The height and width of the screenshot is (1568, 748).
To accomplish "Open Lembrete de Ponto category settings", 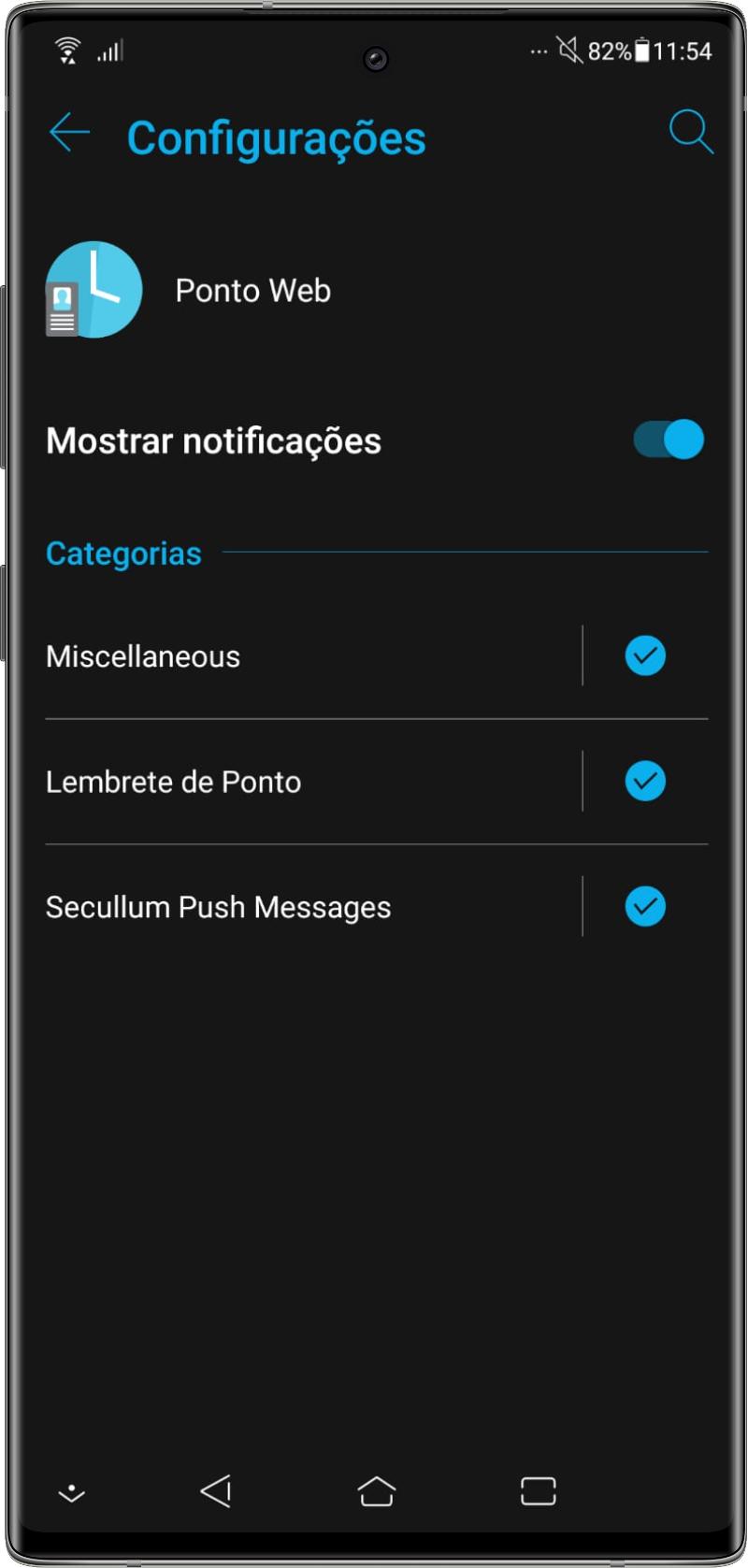I will coord(280,782).
